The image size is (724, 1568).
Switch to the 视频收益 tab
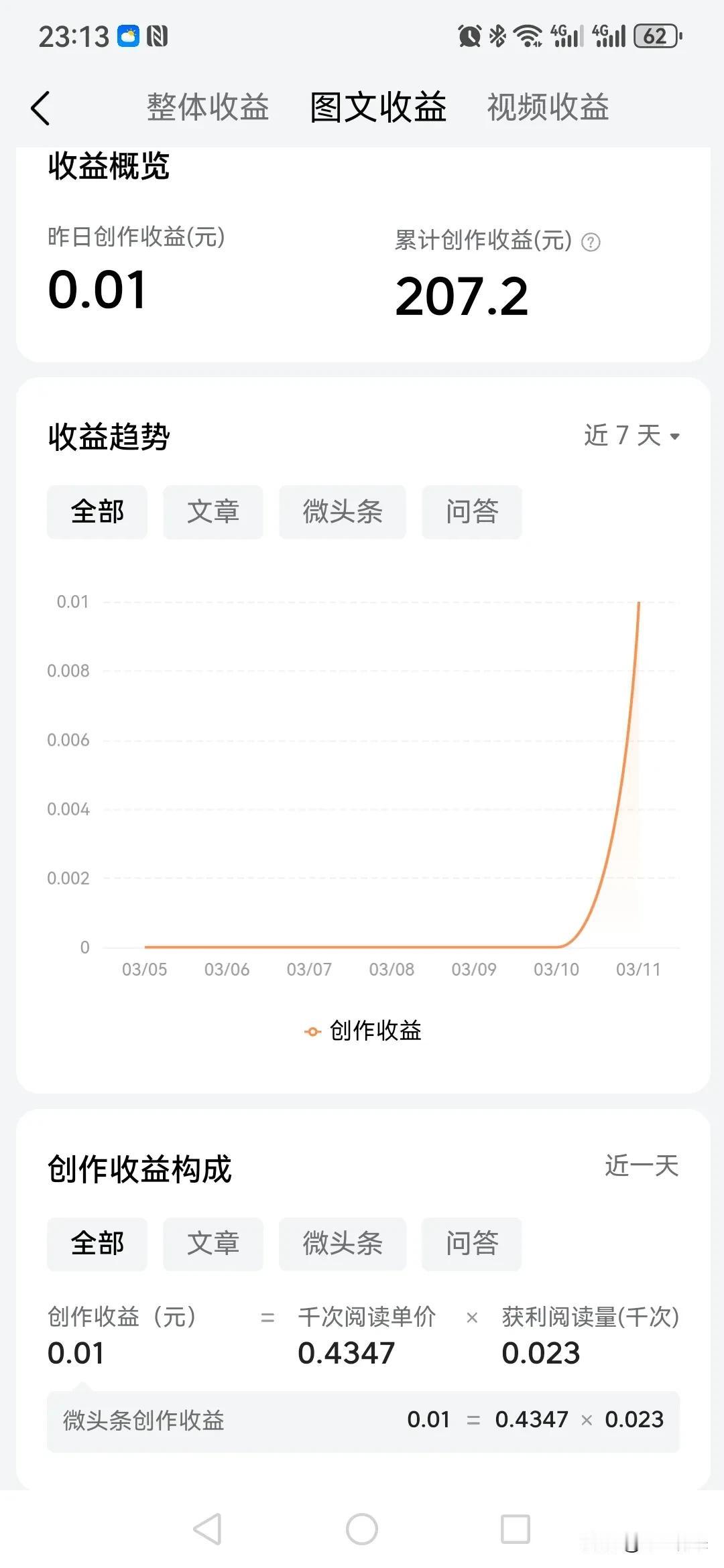548,107
